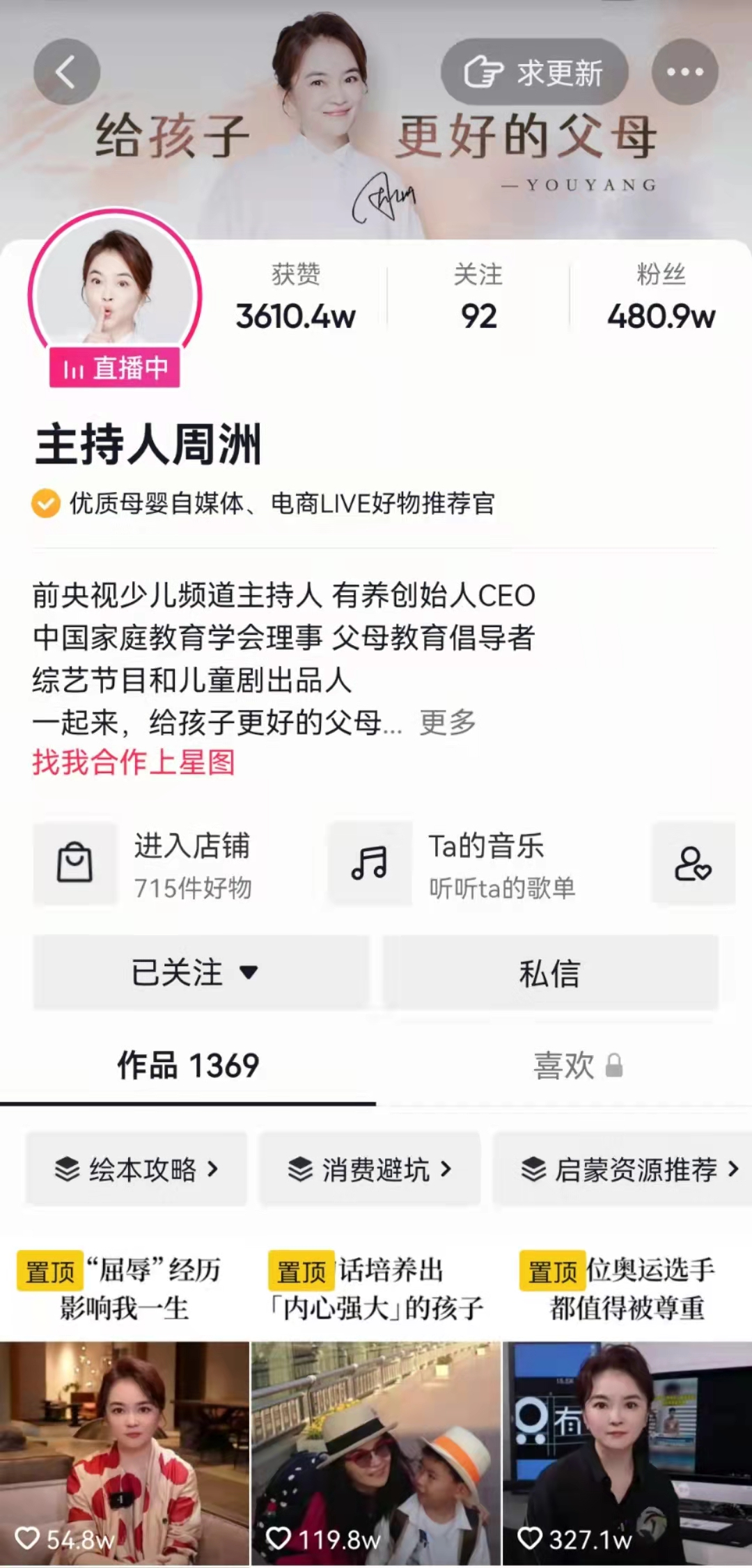This screenshot has height=1568, width=752.
Task: Open the 消费避坑 collection
Action: tap(370, 1169)
